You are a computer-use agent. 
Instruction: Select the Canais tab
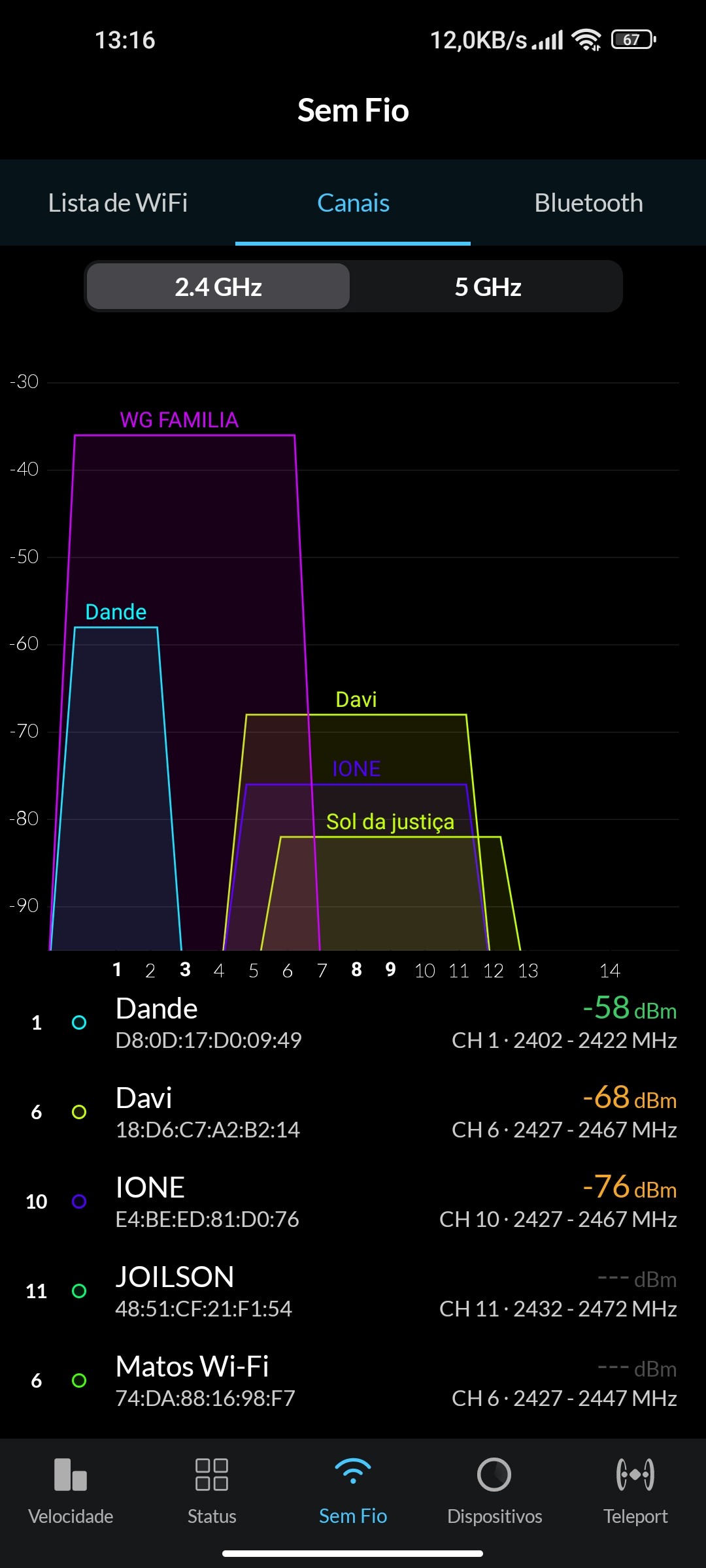(353, 203)
